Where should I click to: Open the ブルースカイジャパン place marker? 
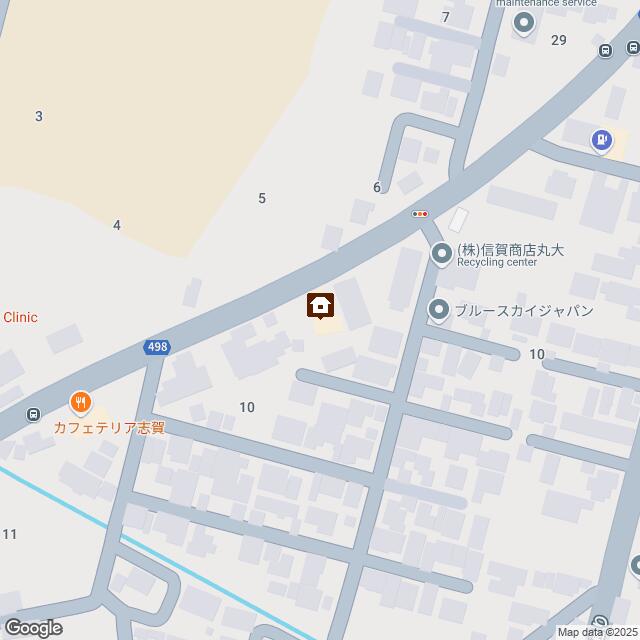pos(439,311)
